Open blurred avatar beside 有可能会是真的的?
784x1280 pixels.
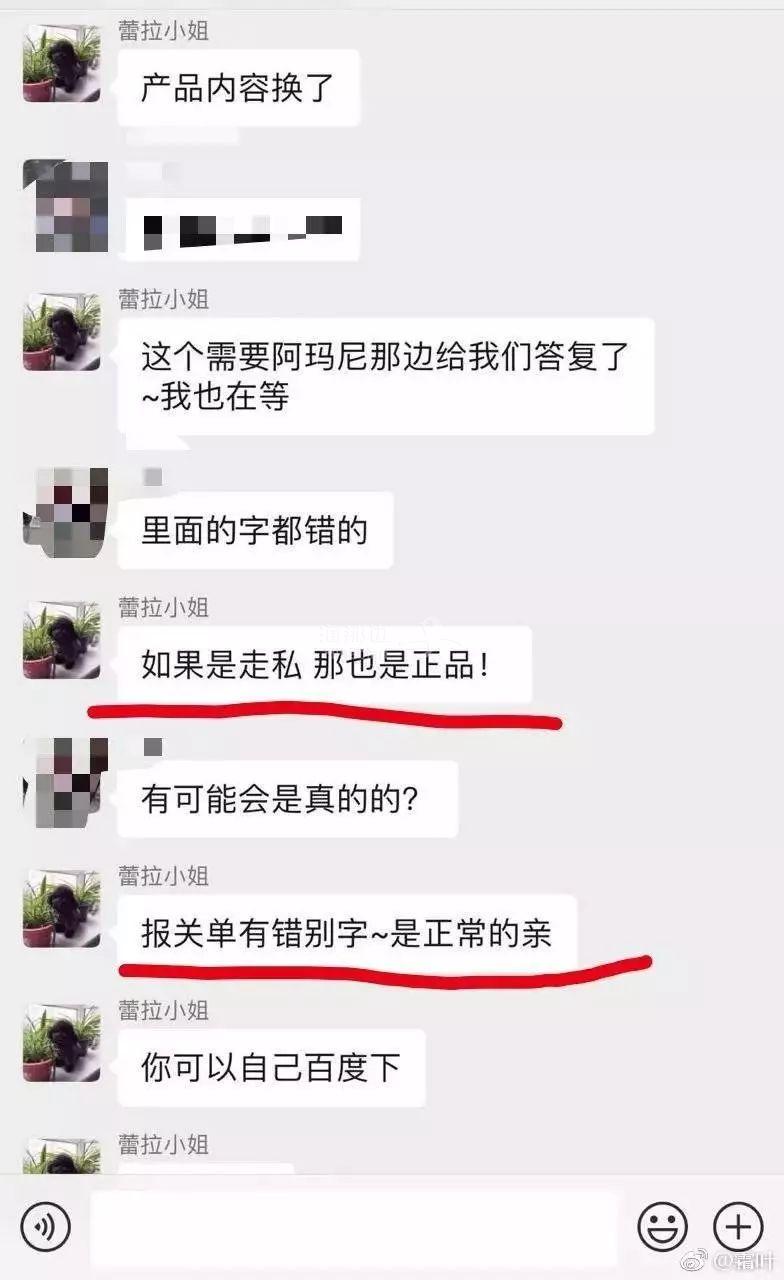[65, 780]
